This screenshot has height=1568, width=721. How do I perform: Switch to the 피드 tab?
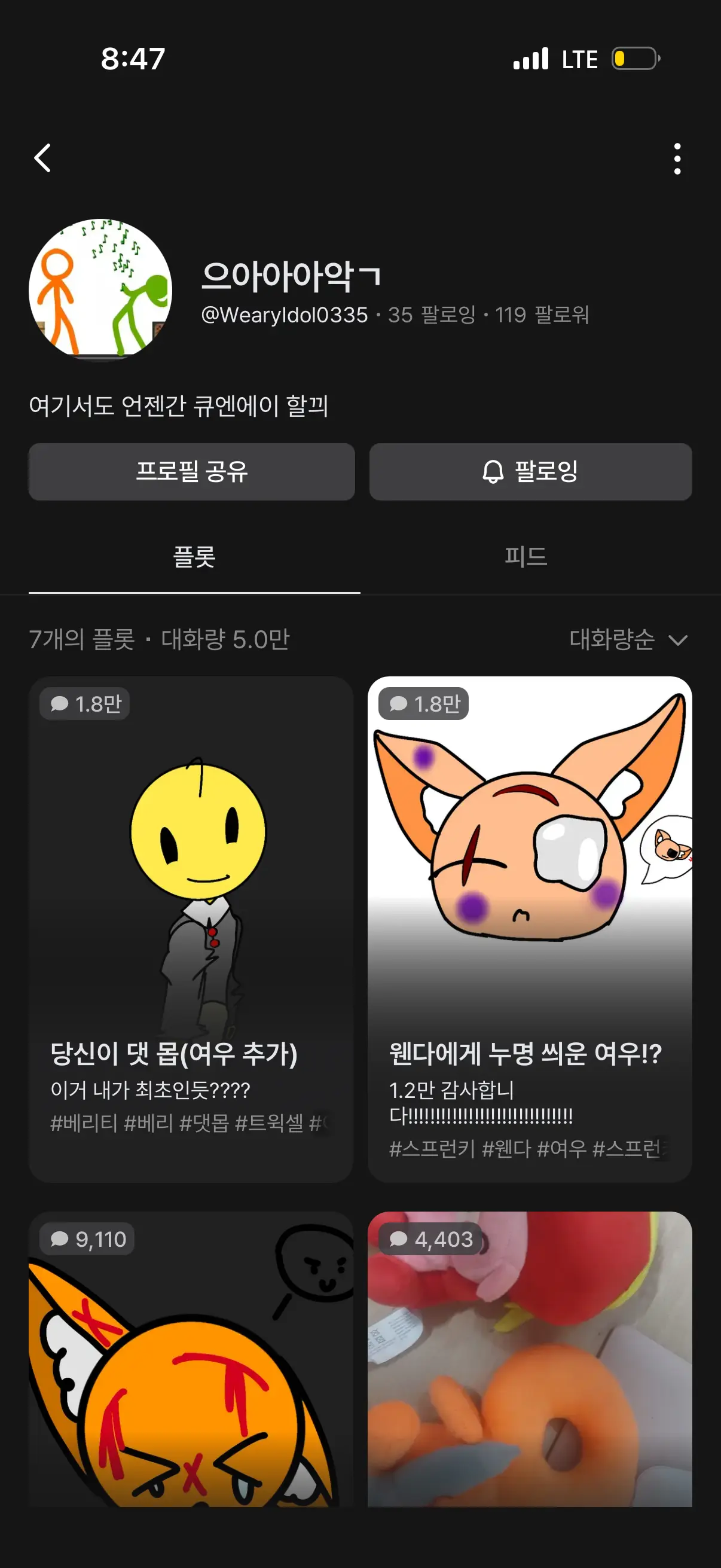pos(526,556)
